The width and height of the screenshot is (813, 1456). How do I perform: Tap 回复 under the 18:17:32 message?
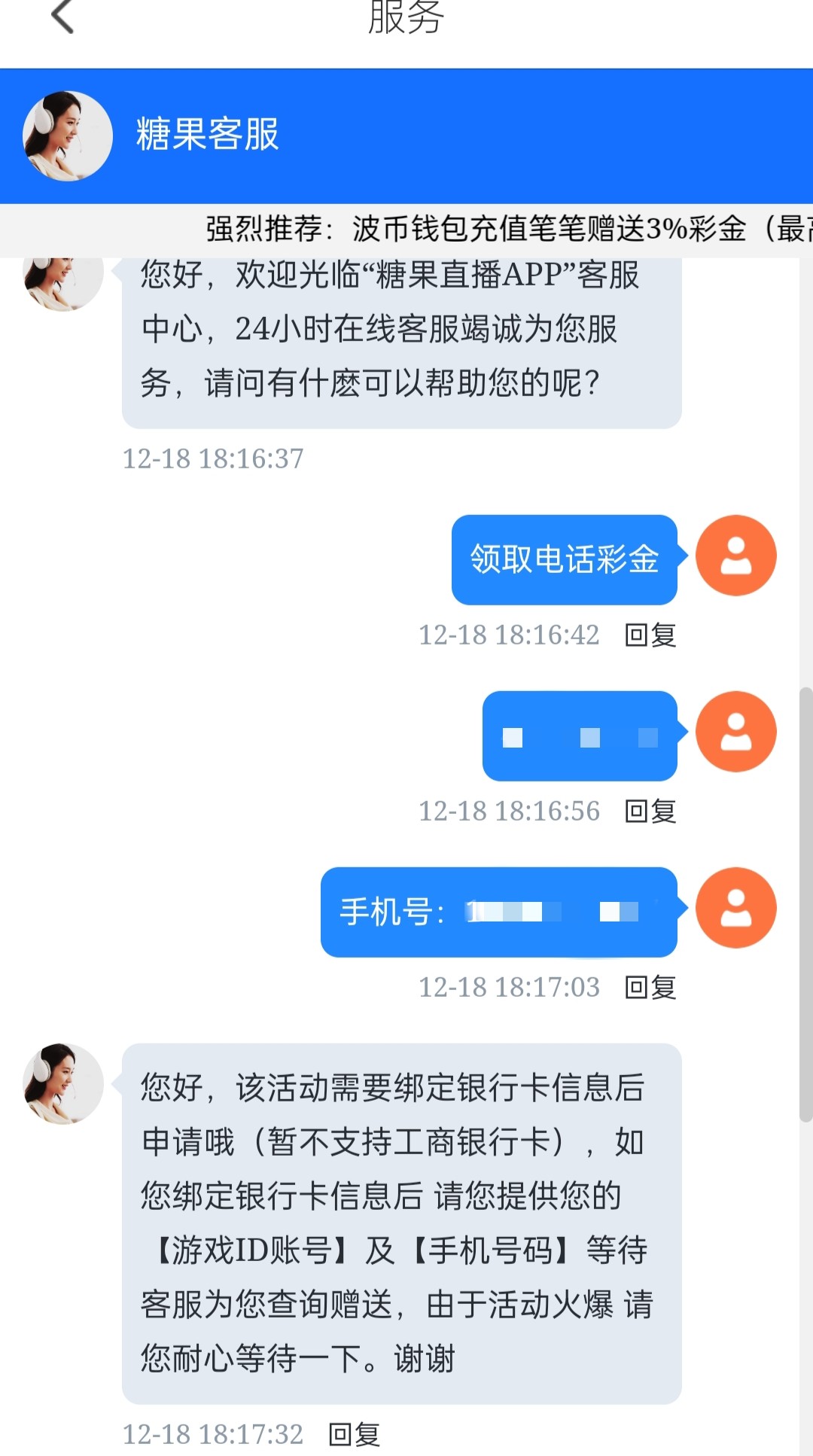(355, 1435)
